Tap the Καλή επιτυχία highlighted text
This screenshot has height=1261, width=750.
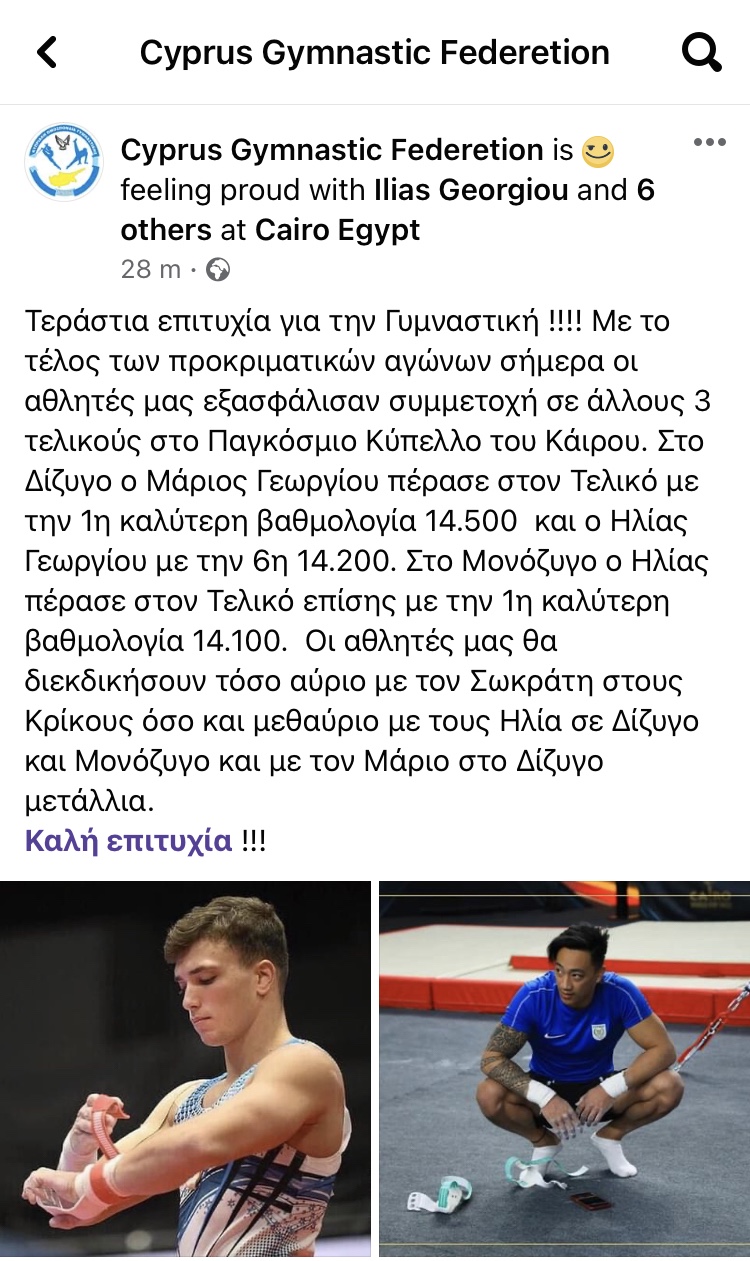[128, 841]
